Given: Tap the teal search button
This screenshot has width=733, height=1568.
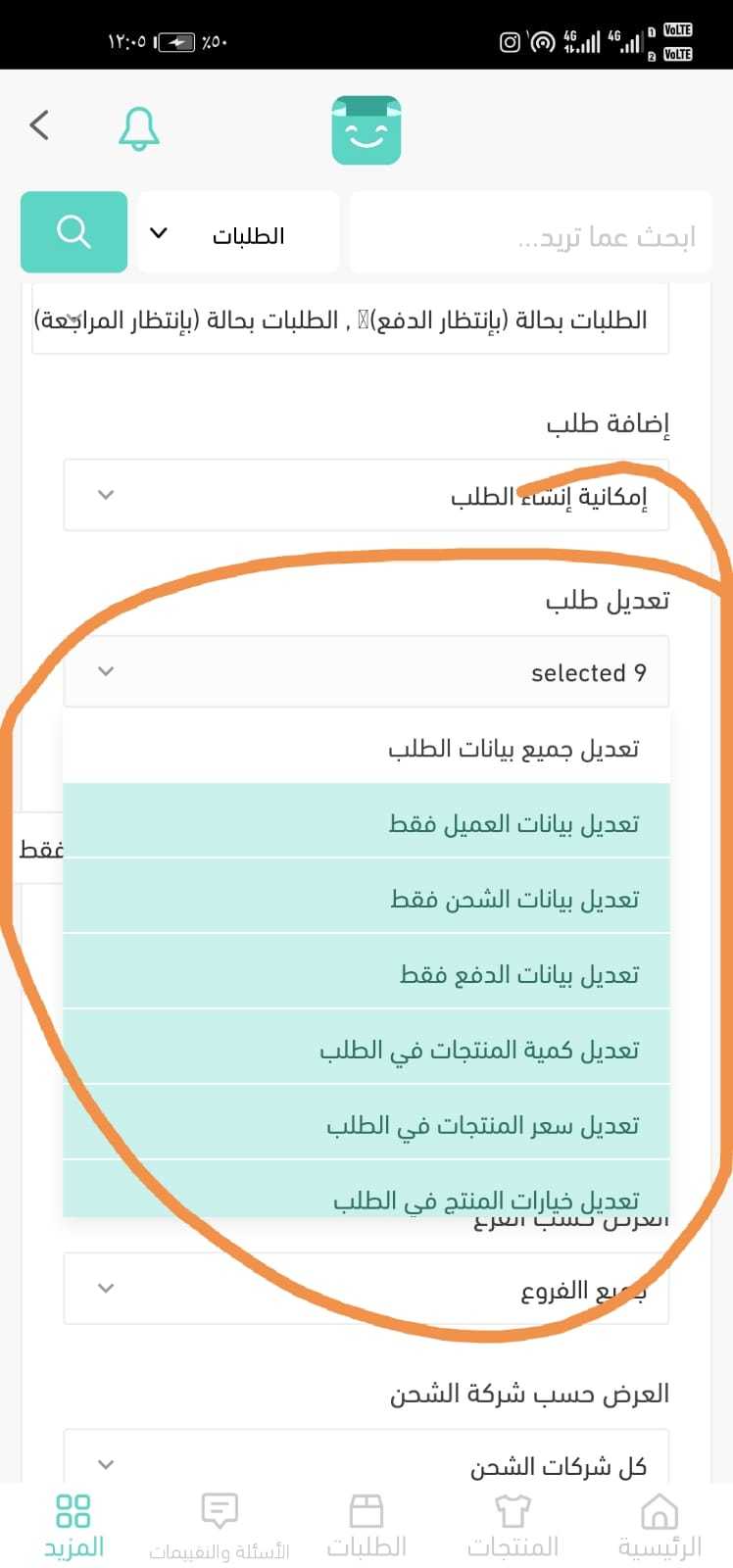Looking at the screenshot, I should pyautogui.click(x=73, y=231).
